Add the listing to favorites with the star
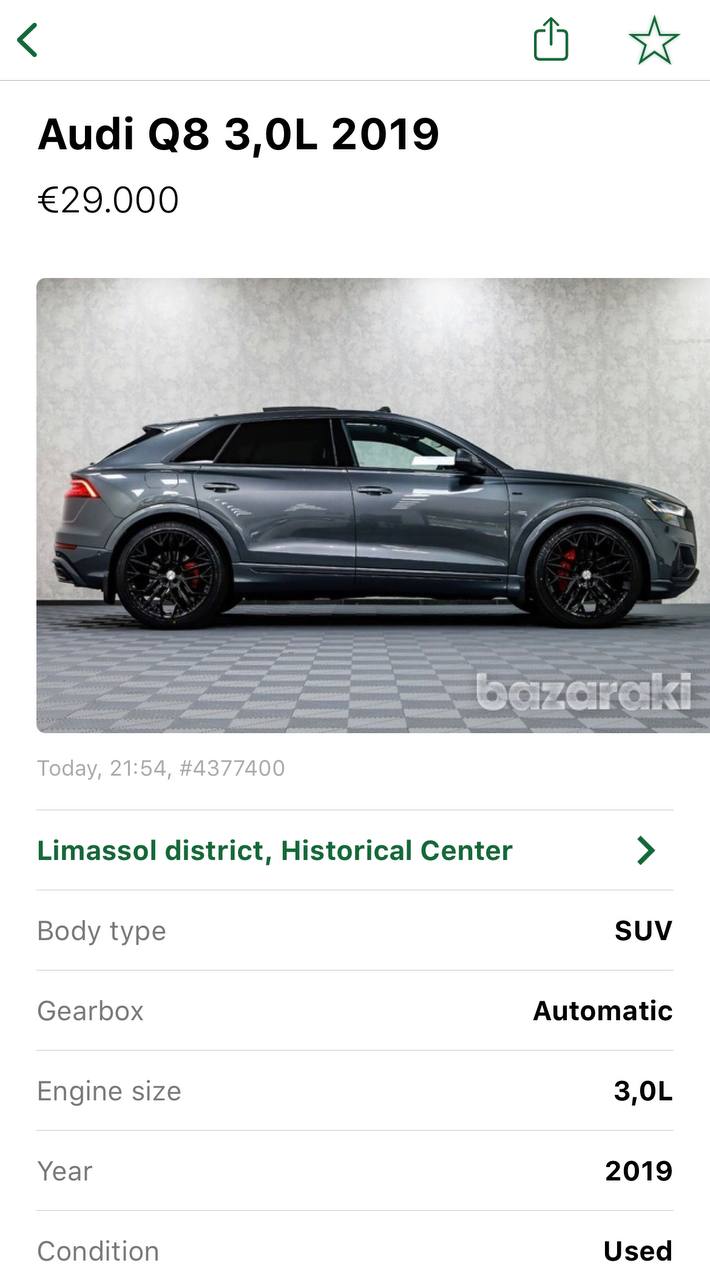Viewport: 710px width, 1280px height. (x=654, y=40)
